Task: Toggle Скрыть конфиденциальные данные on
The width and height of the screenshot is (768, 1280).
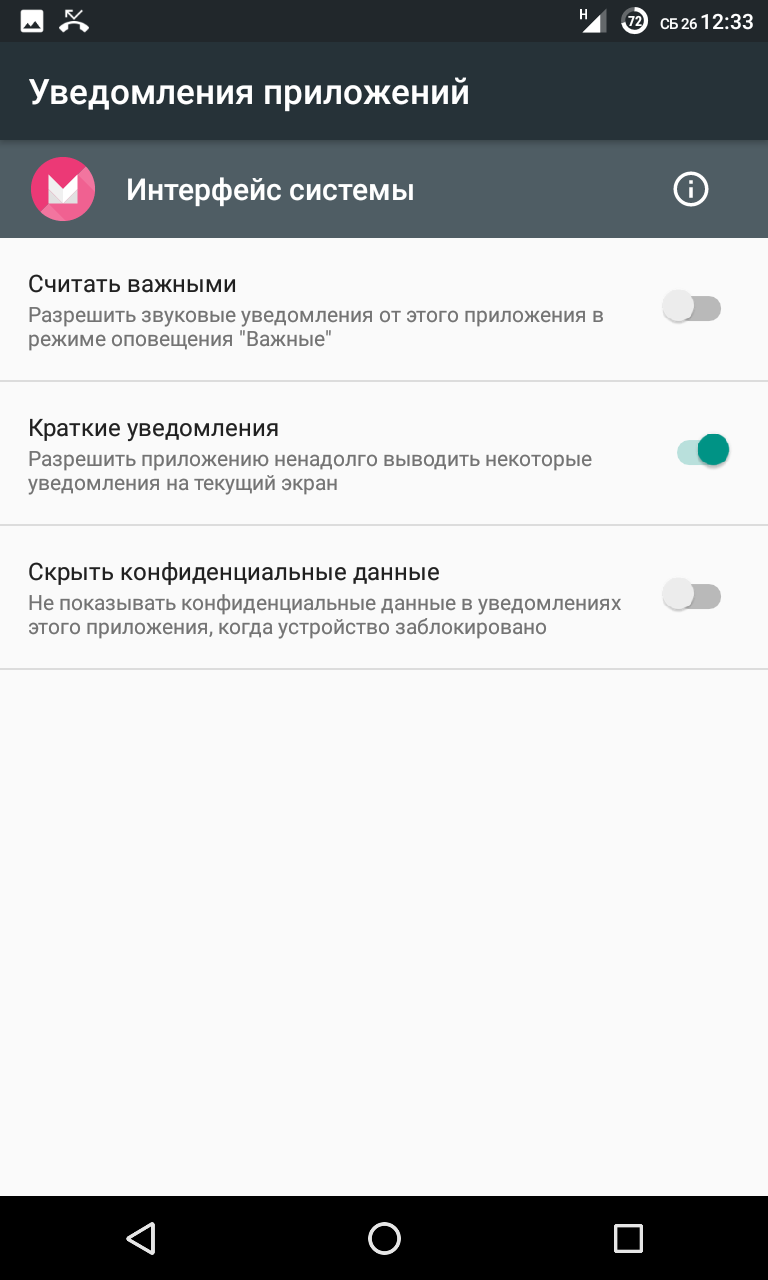Action: 692,596
